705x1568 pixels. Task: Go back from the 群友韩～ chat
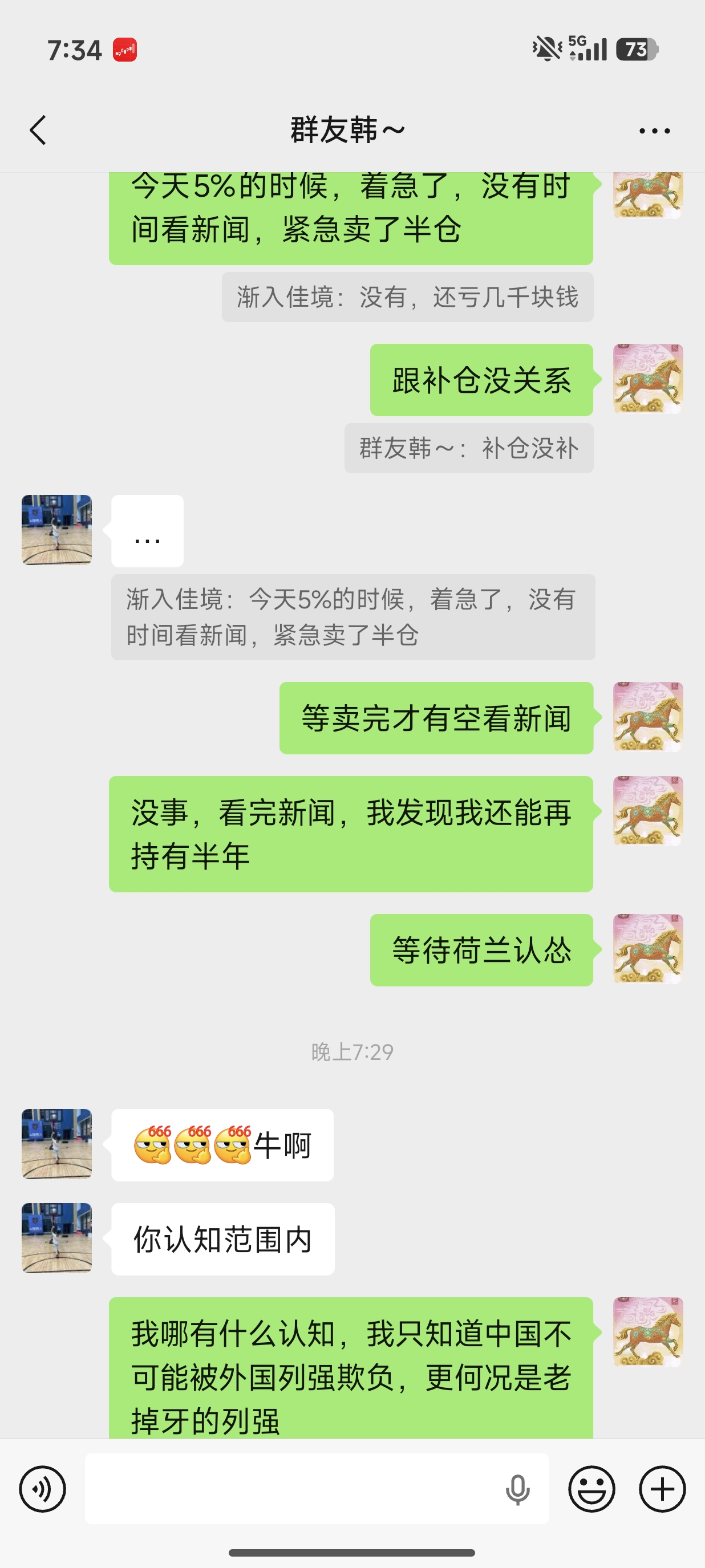tap(38, 130)
